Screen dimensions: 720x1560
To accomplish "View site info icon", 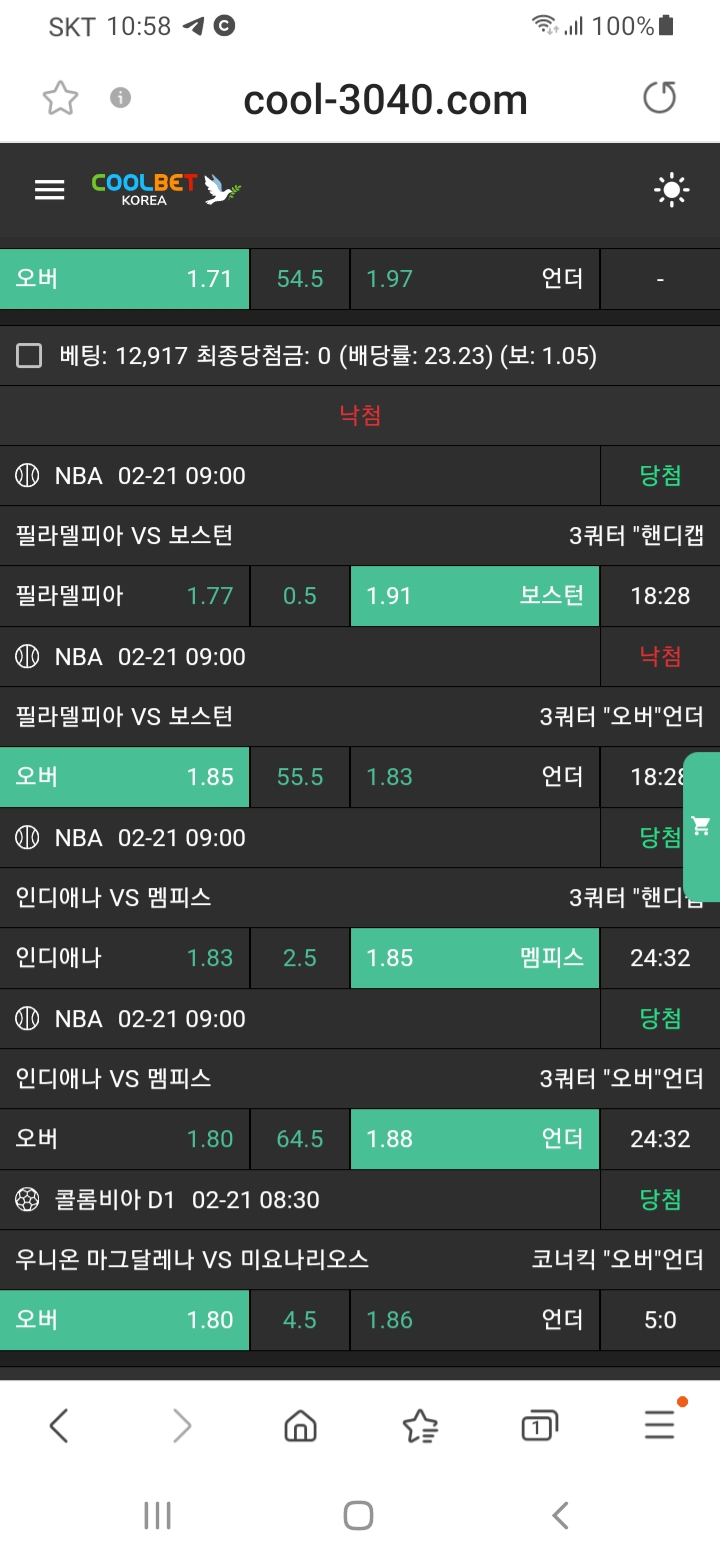I will coord(121,98).
